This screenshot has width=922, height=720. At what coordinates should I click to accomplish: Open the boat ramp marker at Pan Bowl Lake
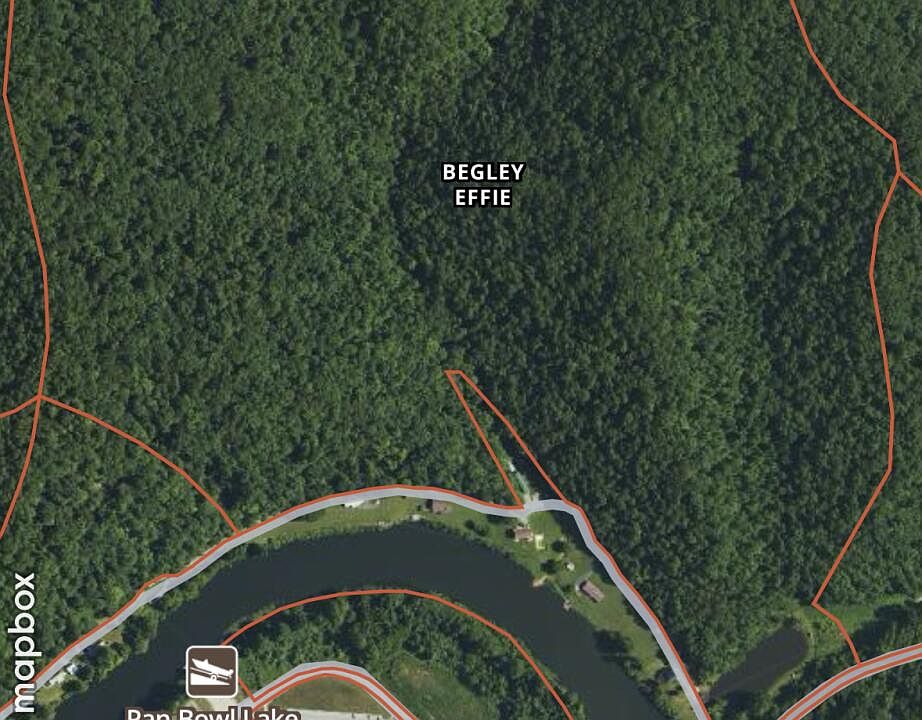[x=212, y=672]
